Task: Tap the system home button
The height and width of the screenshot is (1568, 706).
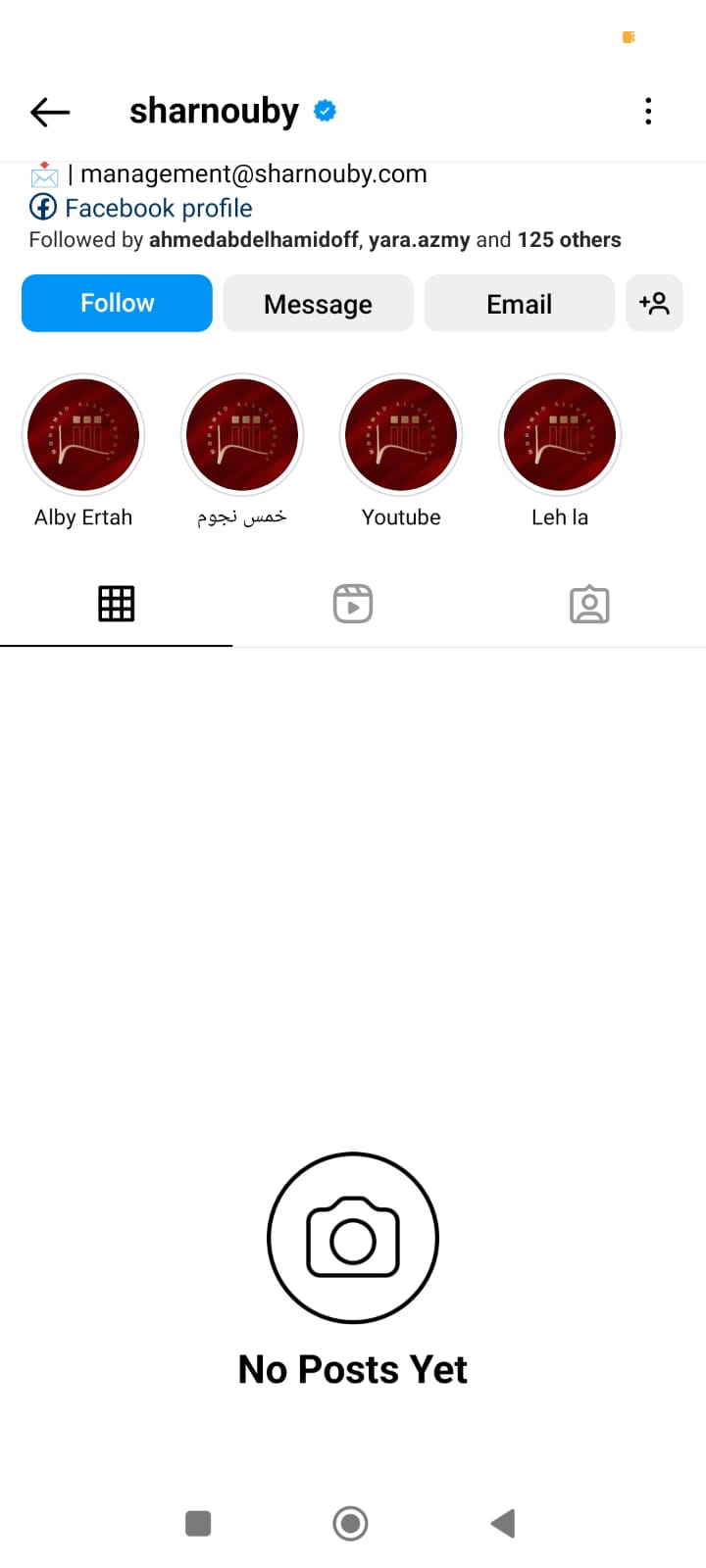Action: 350,1523
